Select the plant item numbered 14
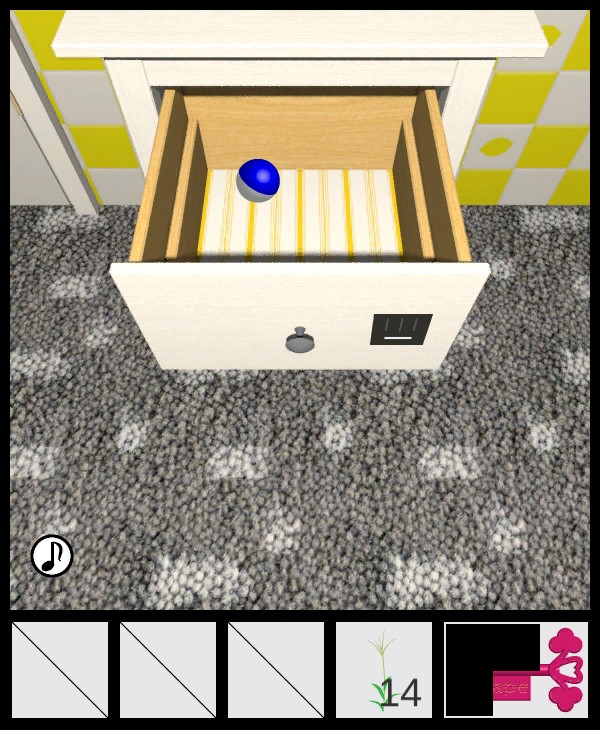Image resolution: width=600 pixels, height=730 pixels. pos(384,670)
